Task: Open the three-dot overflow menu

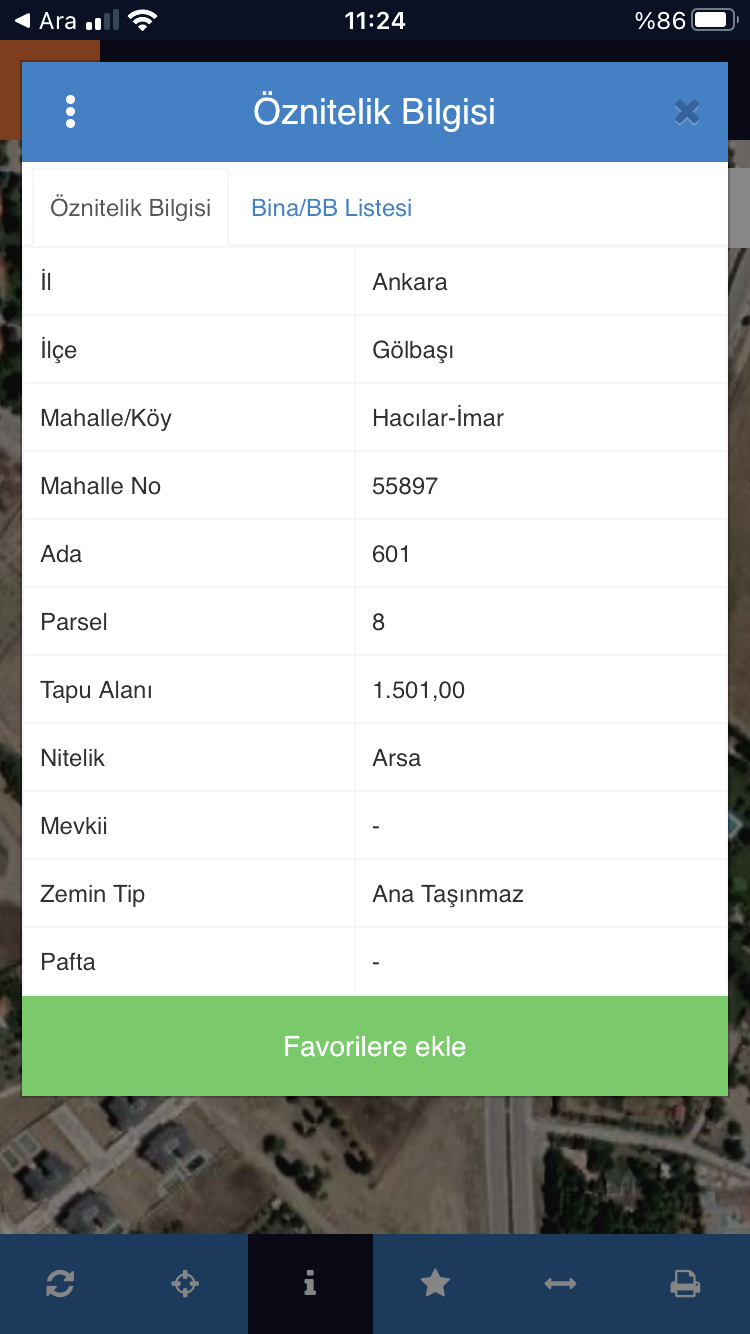Action: click(x=70, y=112)
